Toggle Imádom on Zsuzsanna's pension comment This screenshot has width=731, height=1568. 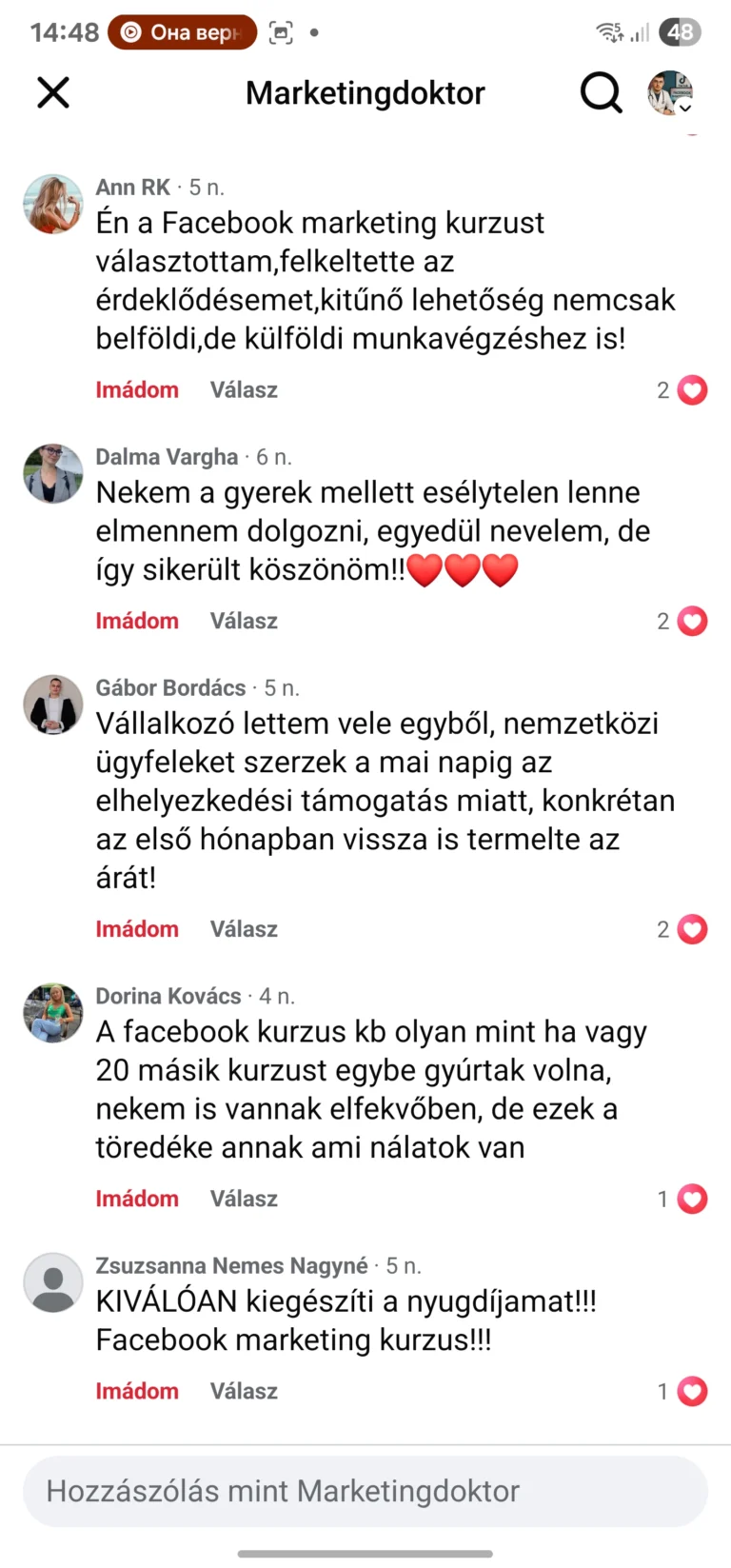(x=137, y=1391)
